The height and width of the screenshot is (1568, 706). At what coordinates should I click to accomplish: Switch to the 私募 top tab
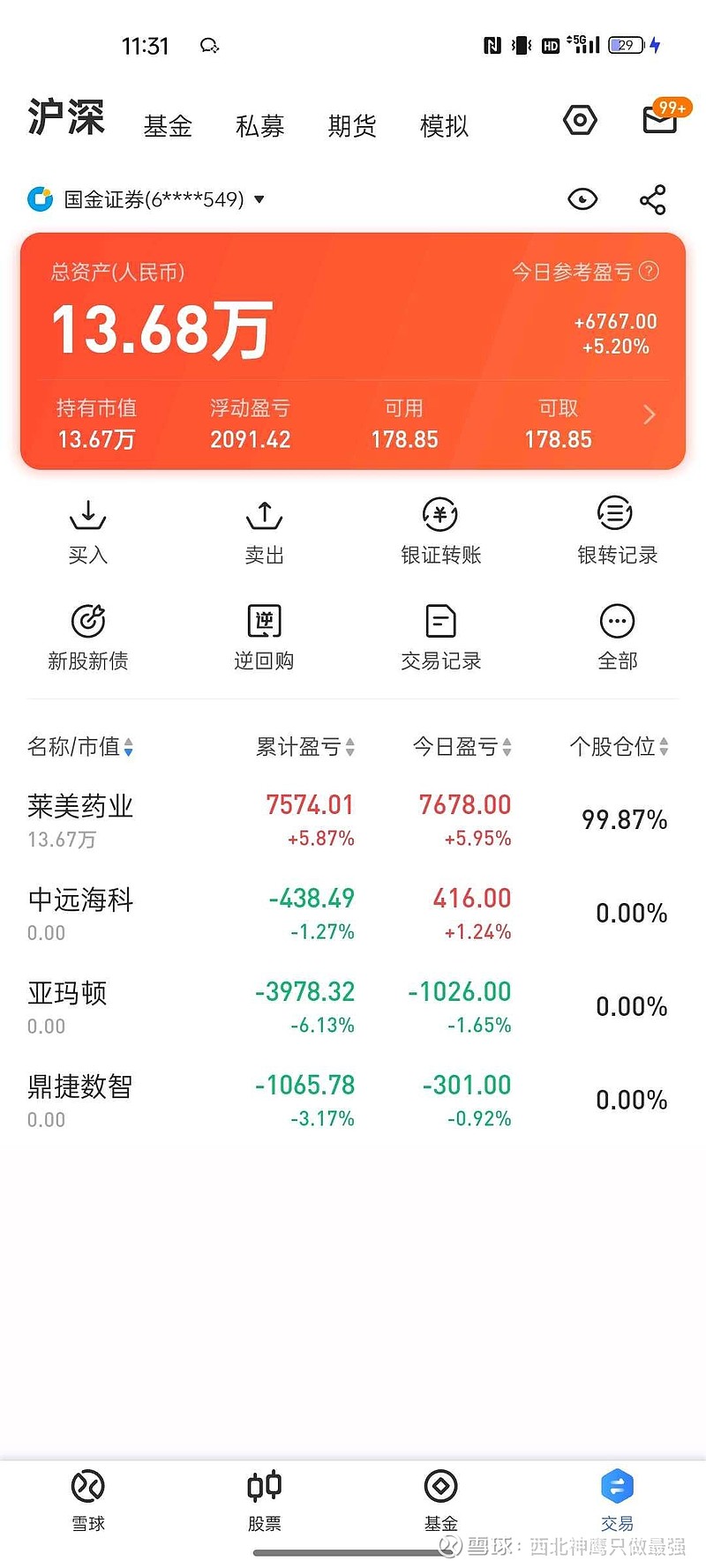[259, 126]
